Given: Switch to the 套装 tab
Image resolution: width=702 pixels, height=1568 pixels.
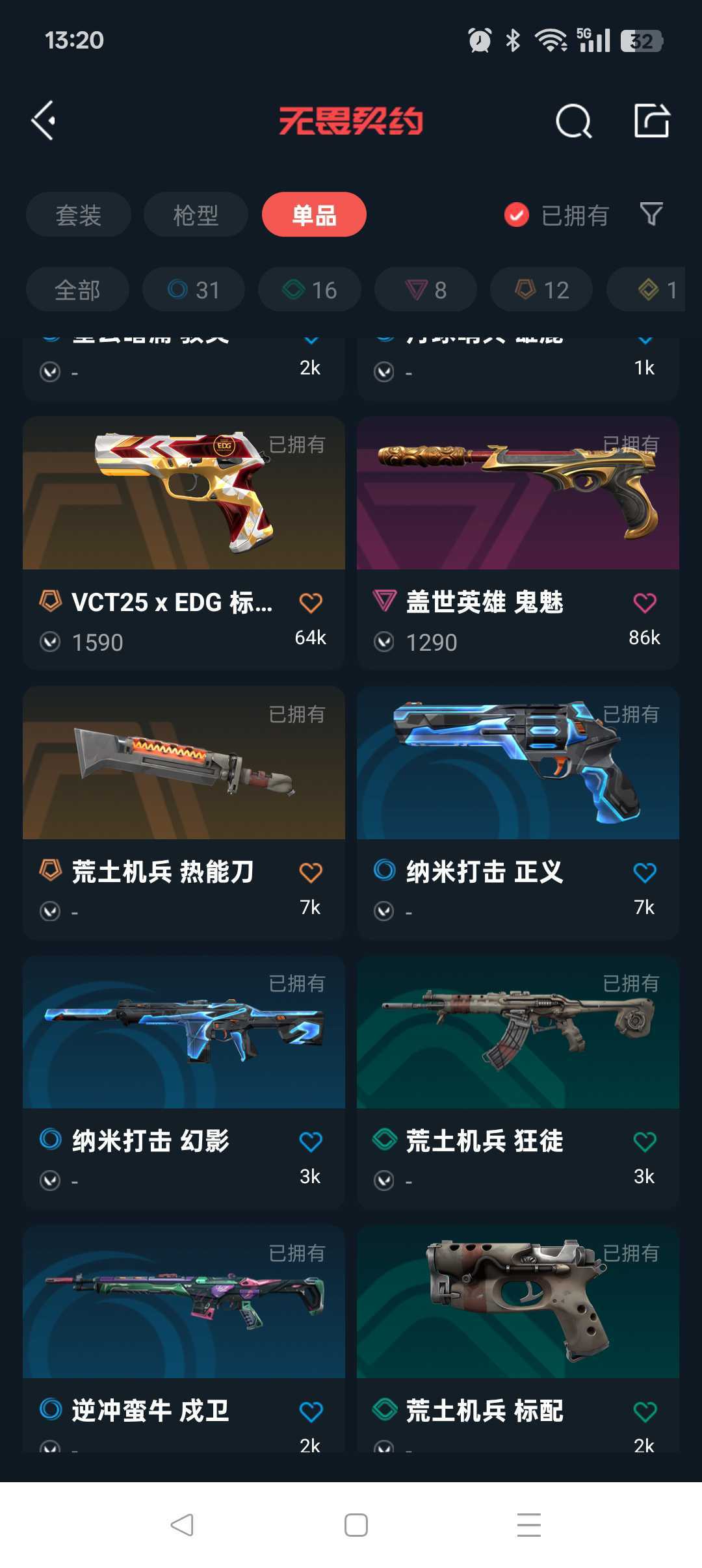Looking at the screenshot, I should (x=78, y=215).
